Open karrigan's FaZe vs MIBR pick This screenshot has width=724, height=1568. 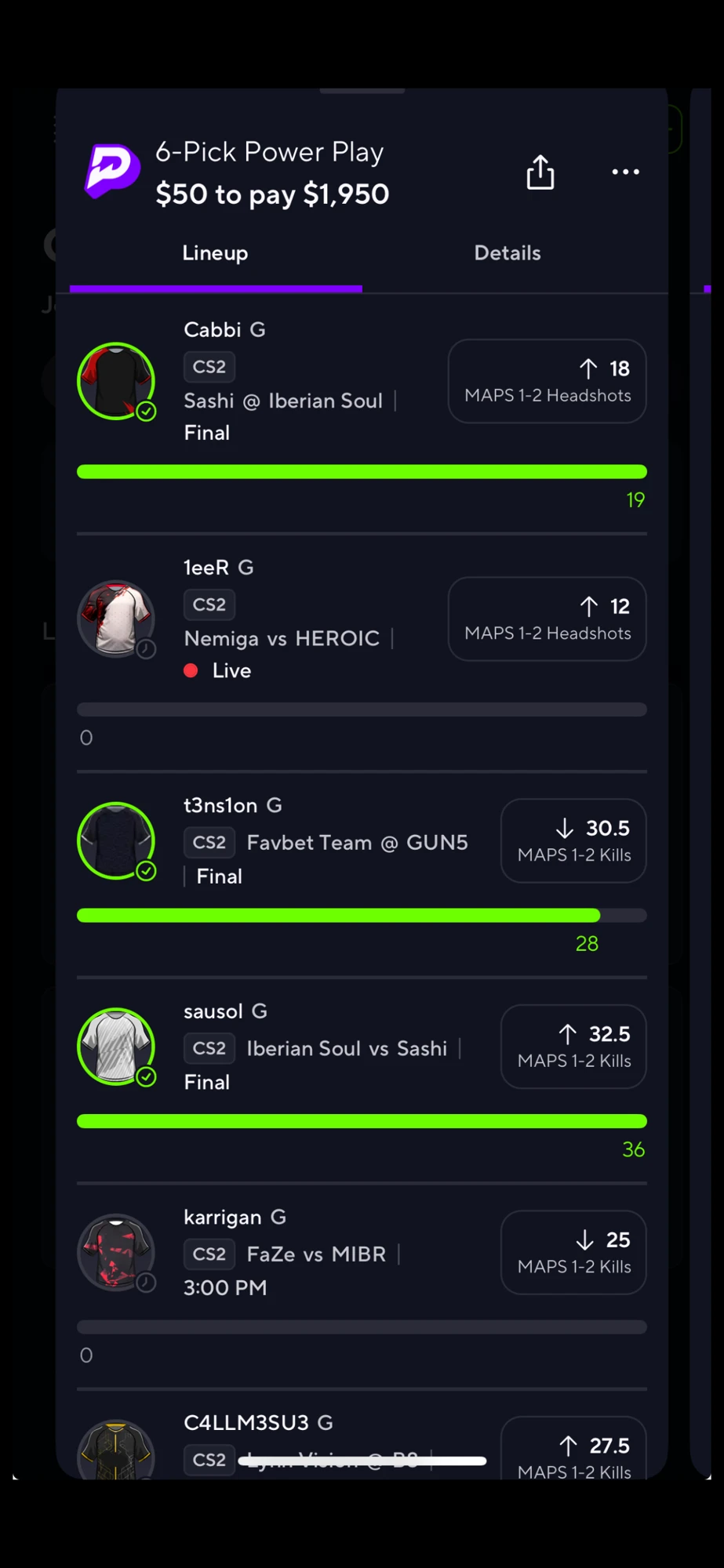362,1286
